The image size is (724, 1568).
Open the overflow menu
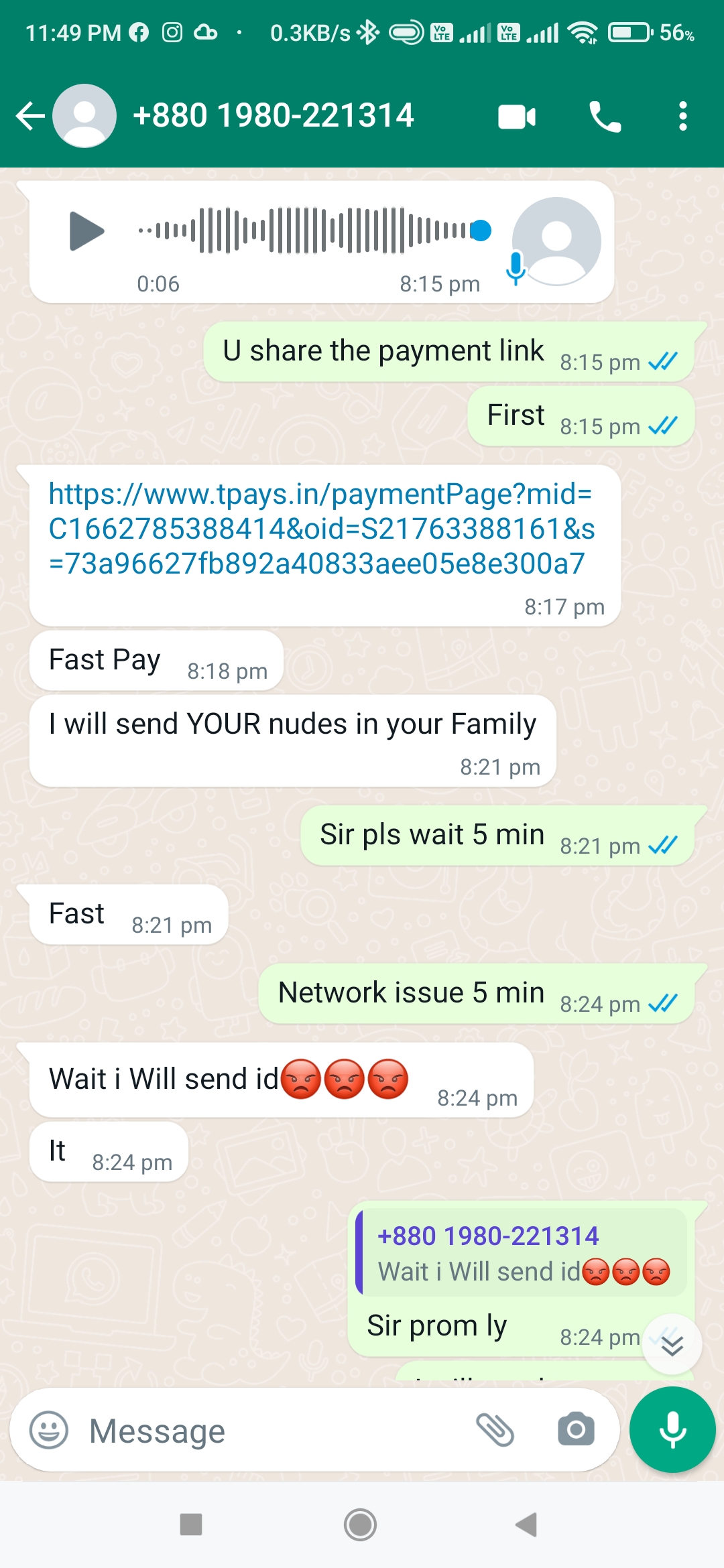tap(682, 117)
